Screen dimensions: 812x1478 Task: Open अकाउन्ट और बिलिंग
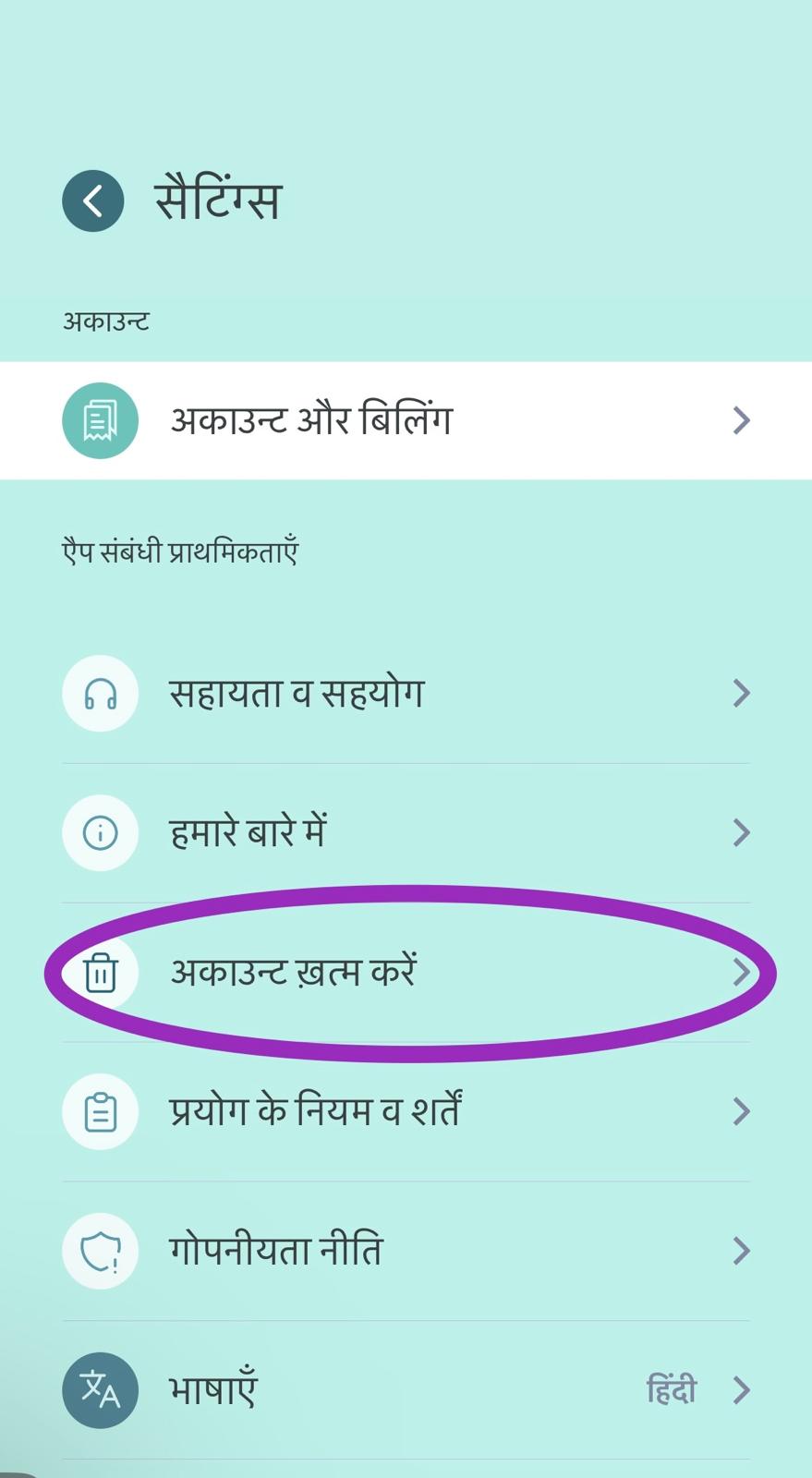pos(406,420)
